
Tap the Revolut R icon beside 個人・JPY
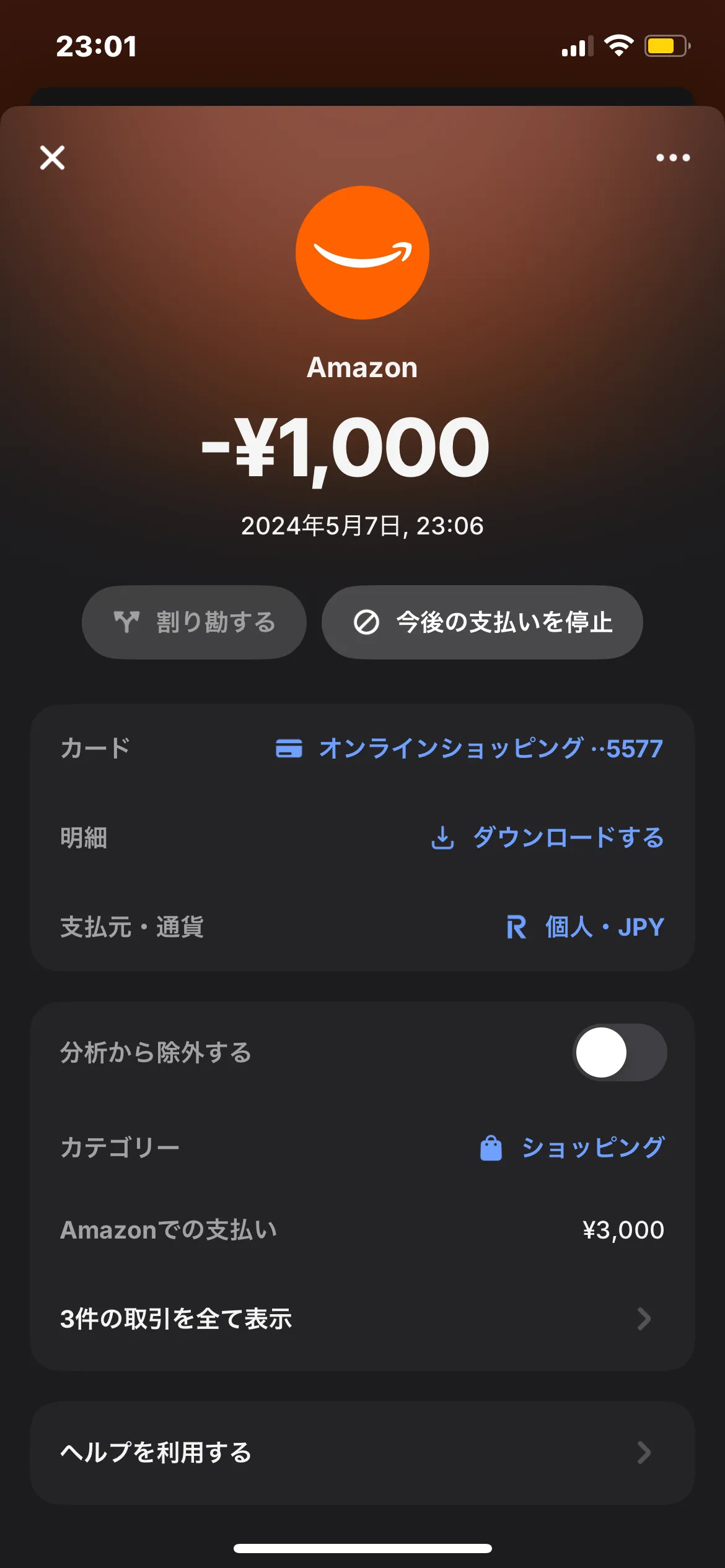pyautogui.click(x=518, y=927)
